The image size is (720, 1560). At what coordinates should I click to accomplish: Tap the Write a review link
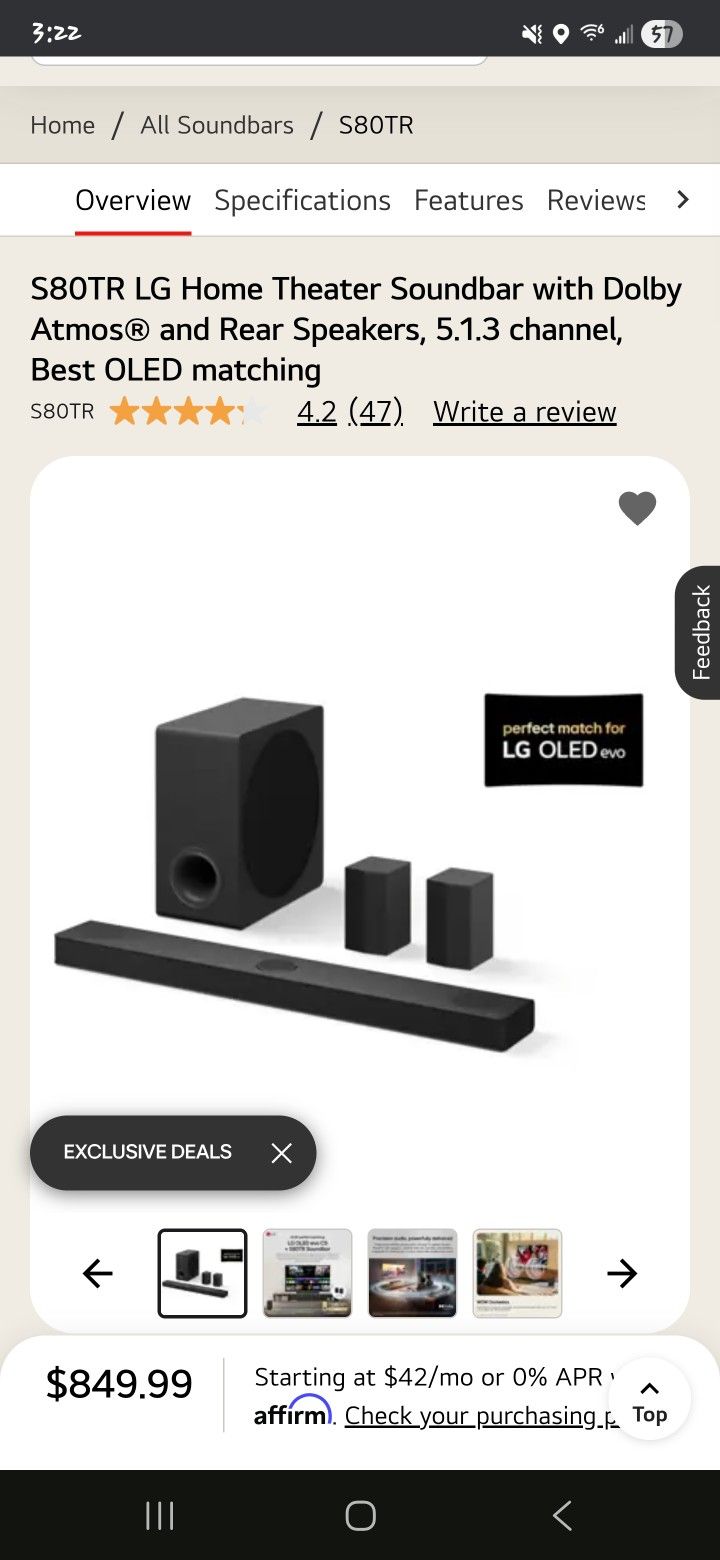[x=524, y=412]
